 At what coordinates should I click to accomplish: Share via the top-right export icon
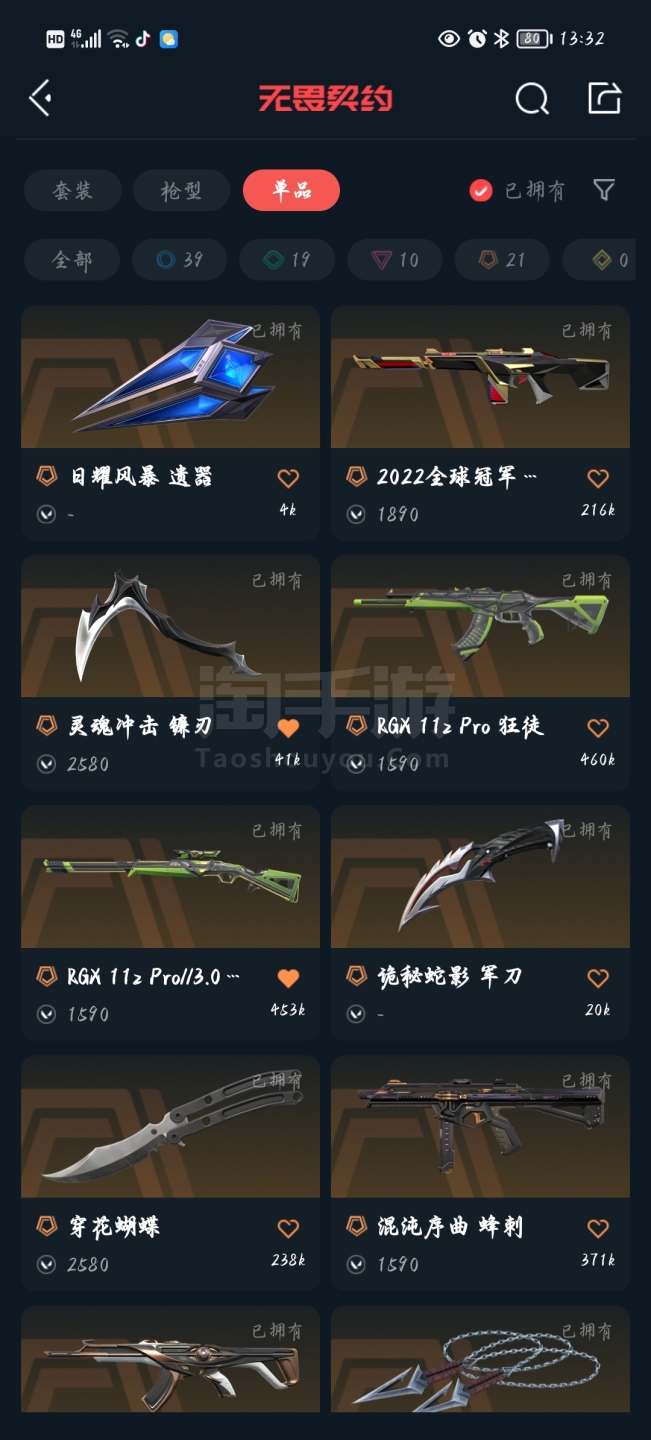click(604, 98)
